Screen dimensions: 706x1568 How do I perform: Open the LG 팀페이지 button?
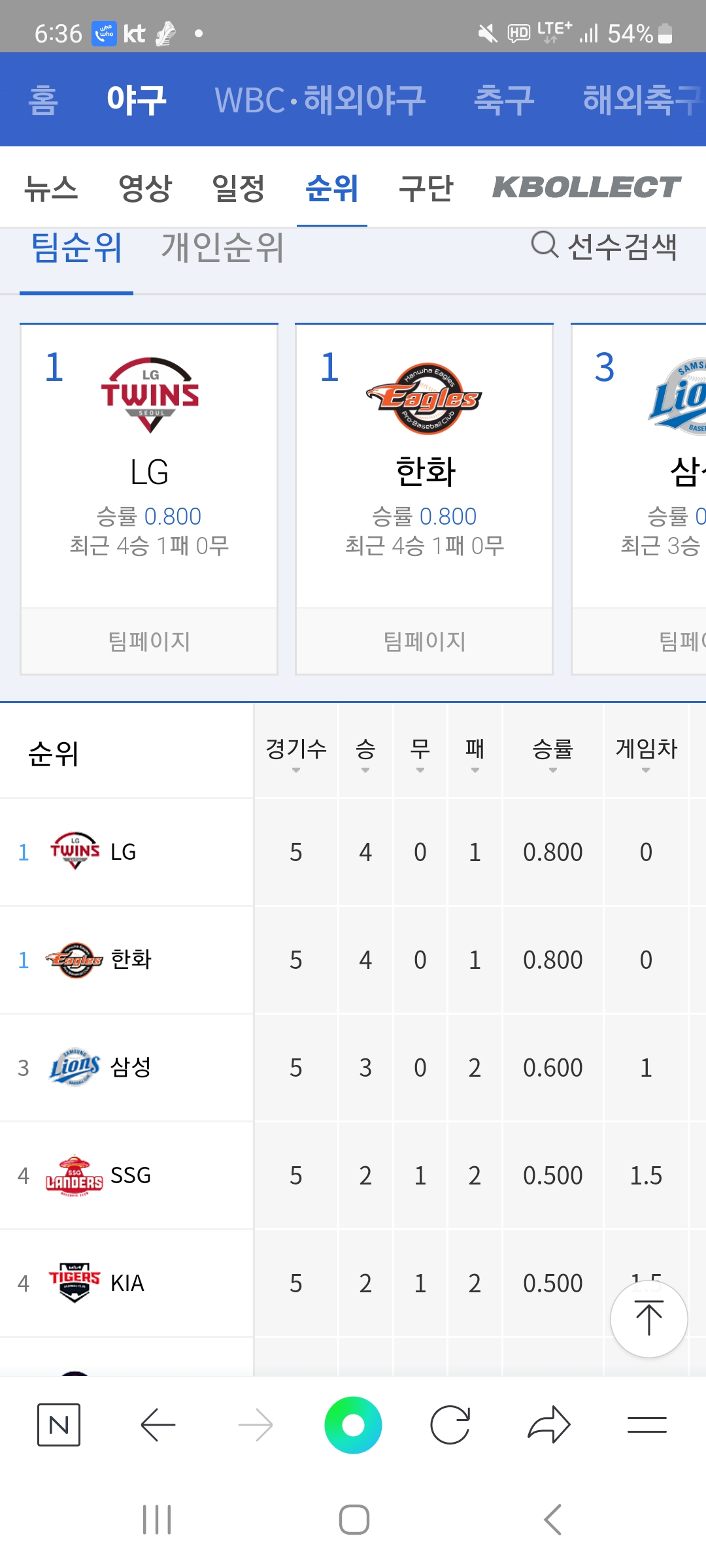point(149,641)
